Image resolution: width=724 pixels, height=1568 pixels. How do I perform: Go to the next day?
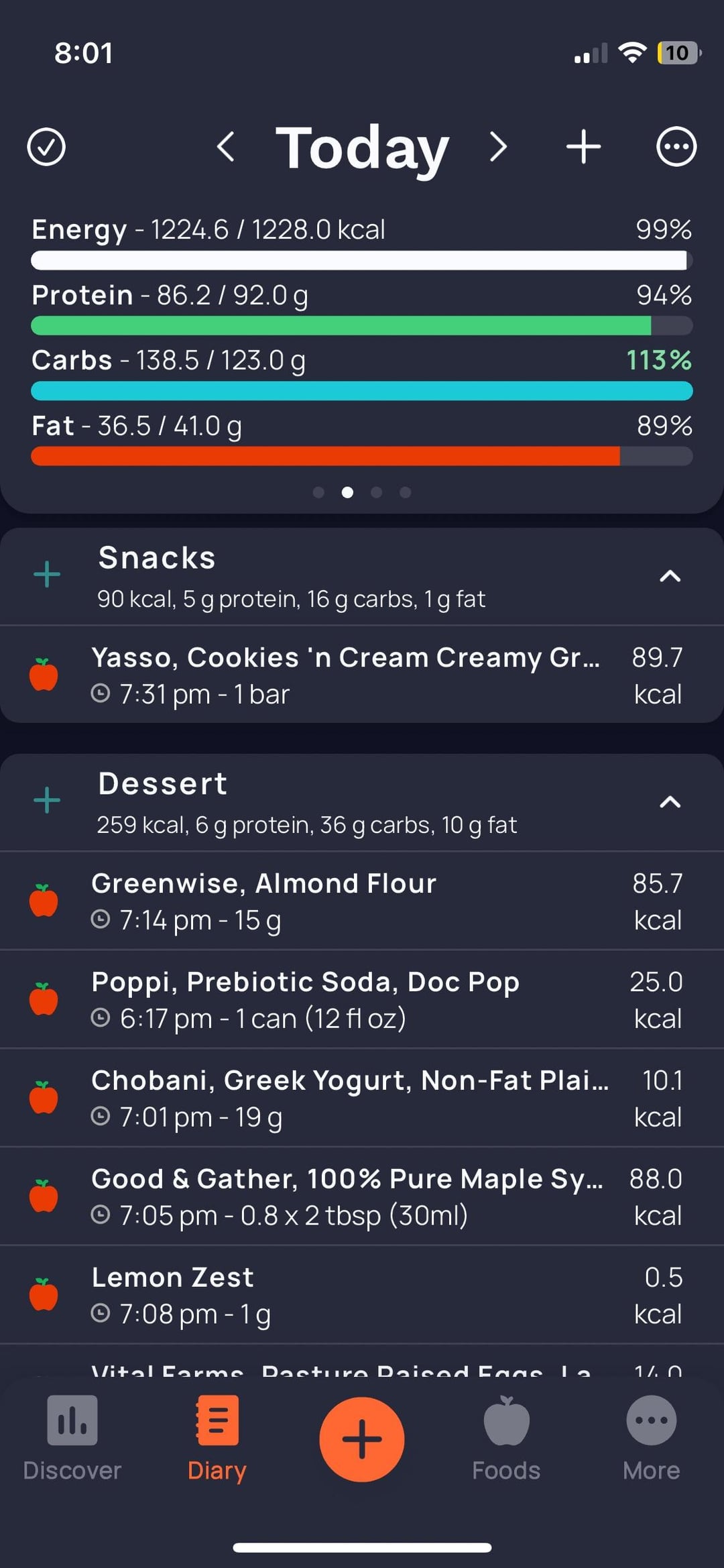498,147
